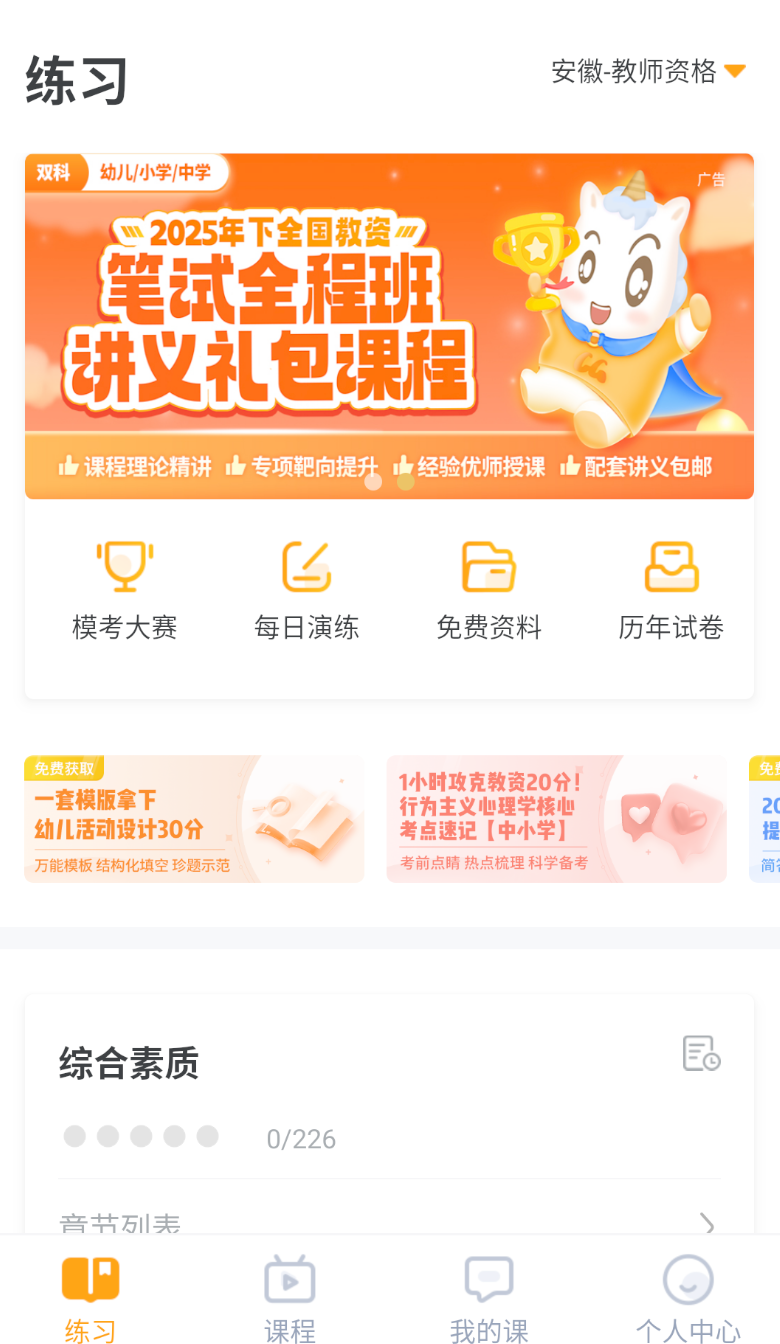Image resolution: width=780 pixels, height=1344 pixels.
Task: Open 个人中心 profile icon in bottom bar
Action: click(x=686, y=1278)
